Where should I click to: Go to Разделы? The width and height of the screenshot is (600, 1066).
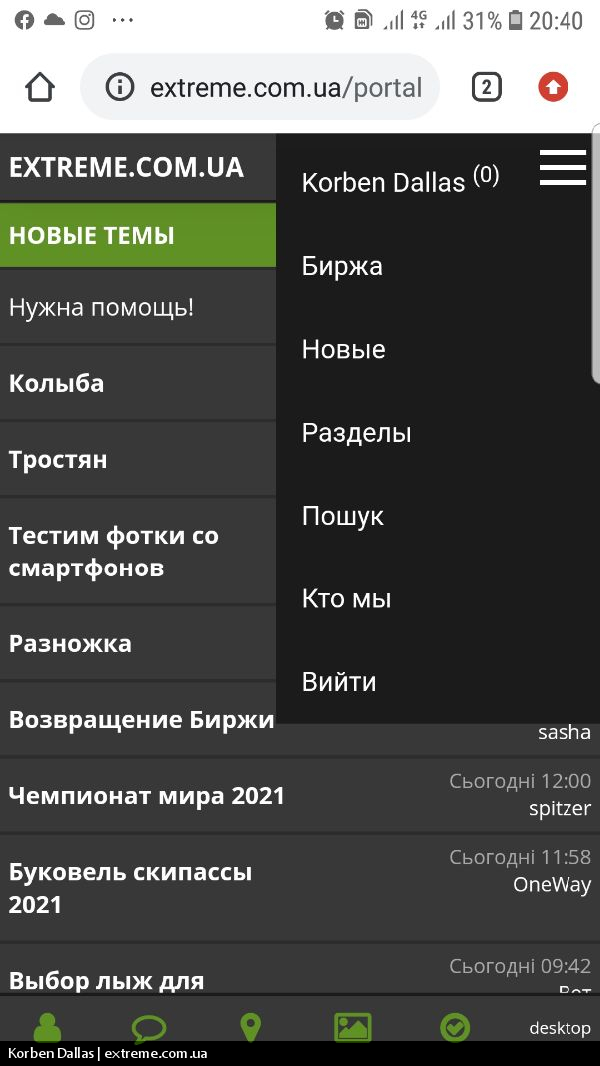pos(356,433)
